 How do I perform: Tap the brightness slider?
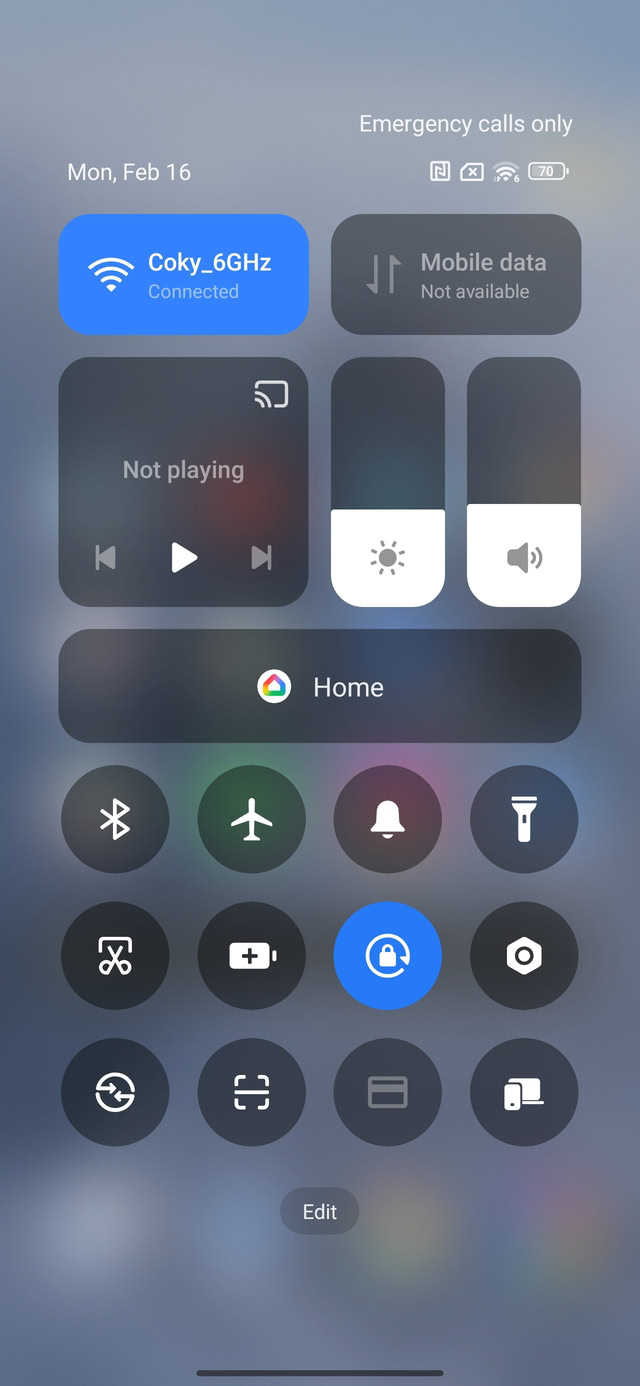click(388, 482)
